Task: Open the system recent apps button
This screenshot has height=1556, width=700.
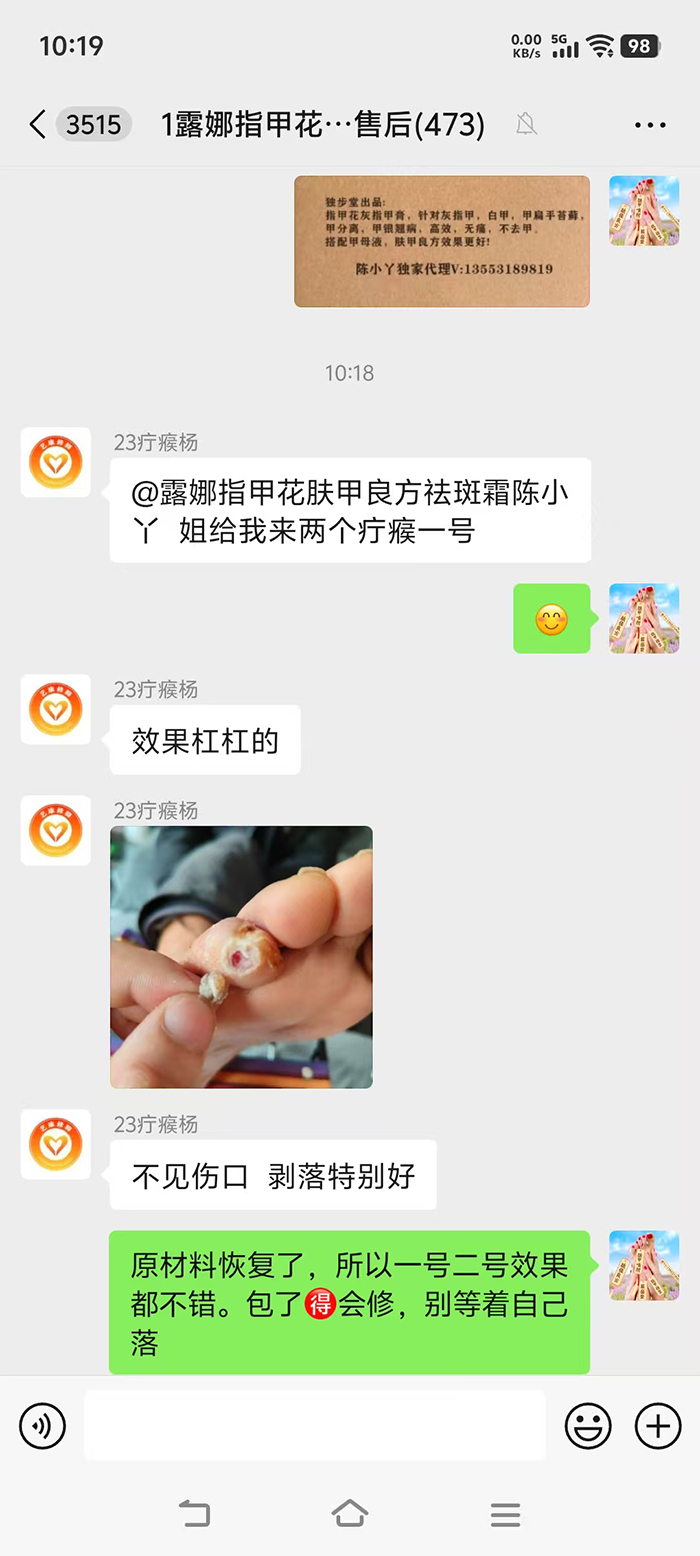Action: pos(505,1514)
